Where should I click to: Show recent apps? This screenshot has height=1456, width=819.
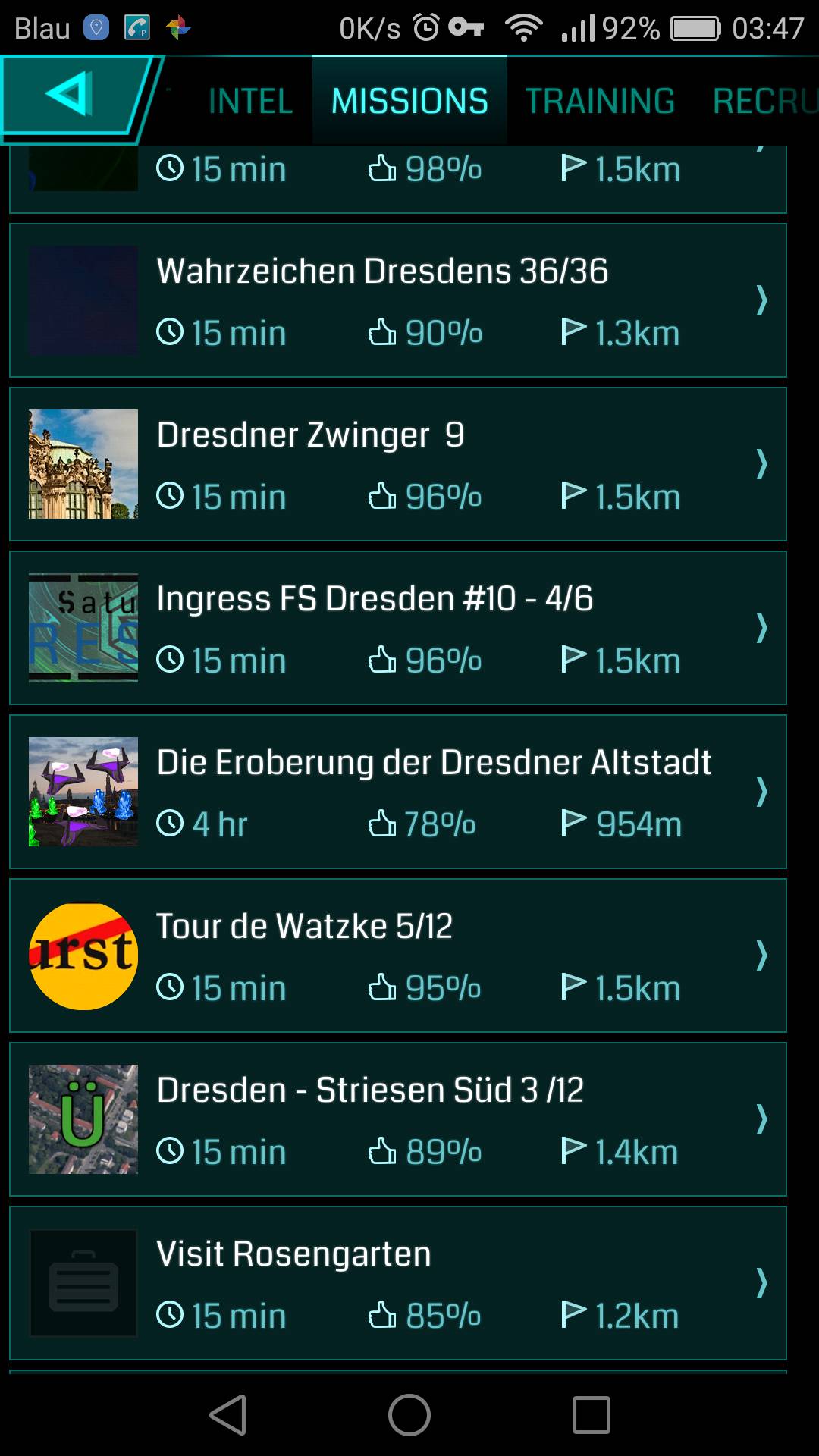tap(591, 1415)
